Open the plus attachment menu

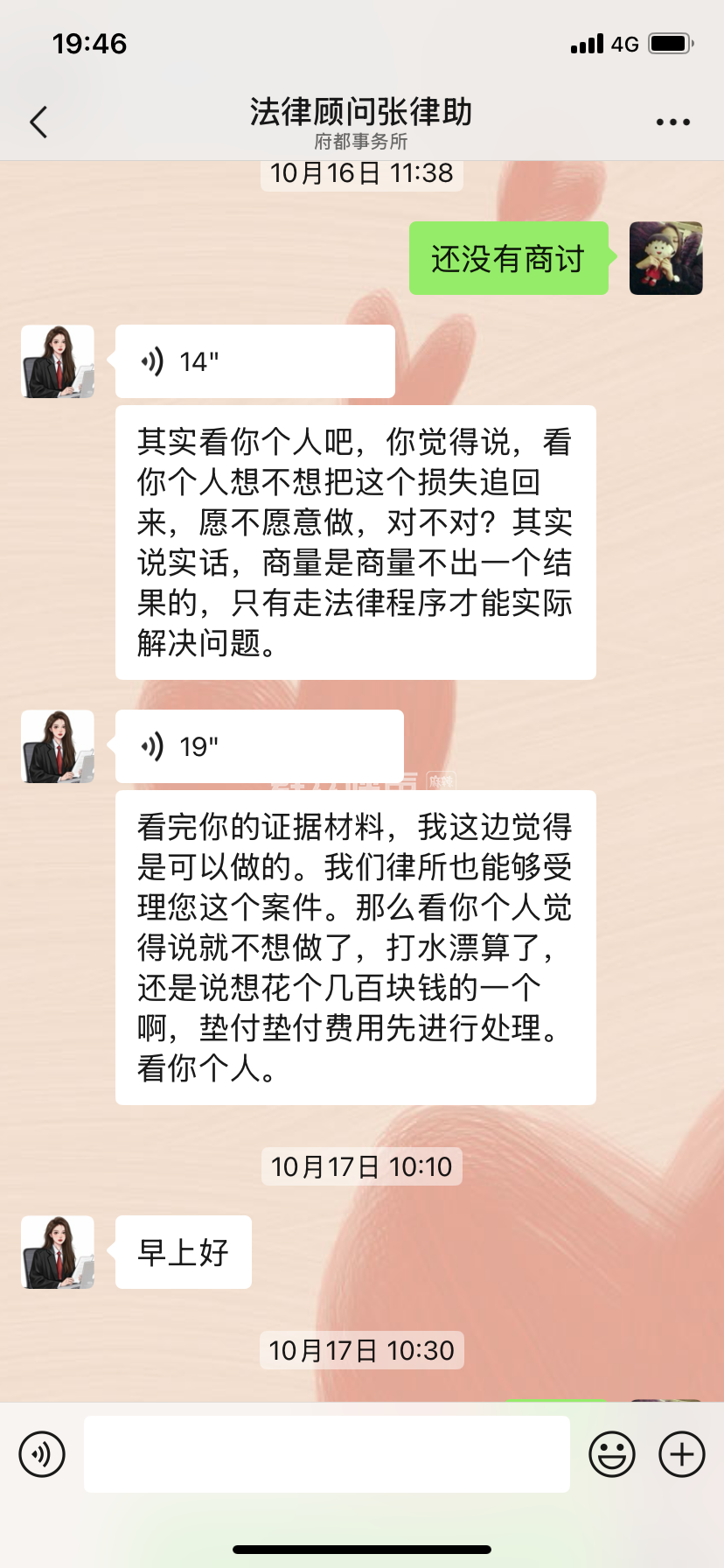click(x=682, y=1454)
